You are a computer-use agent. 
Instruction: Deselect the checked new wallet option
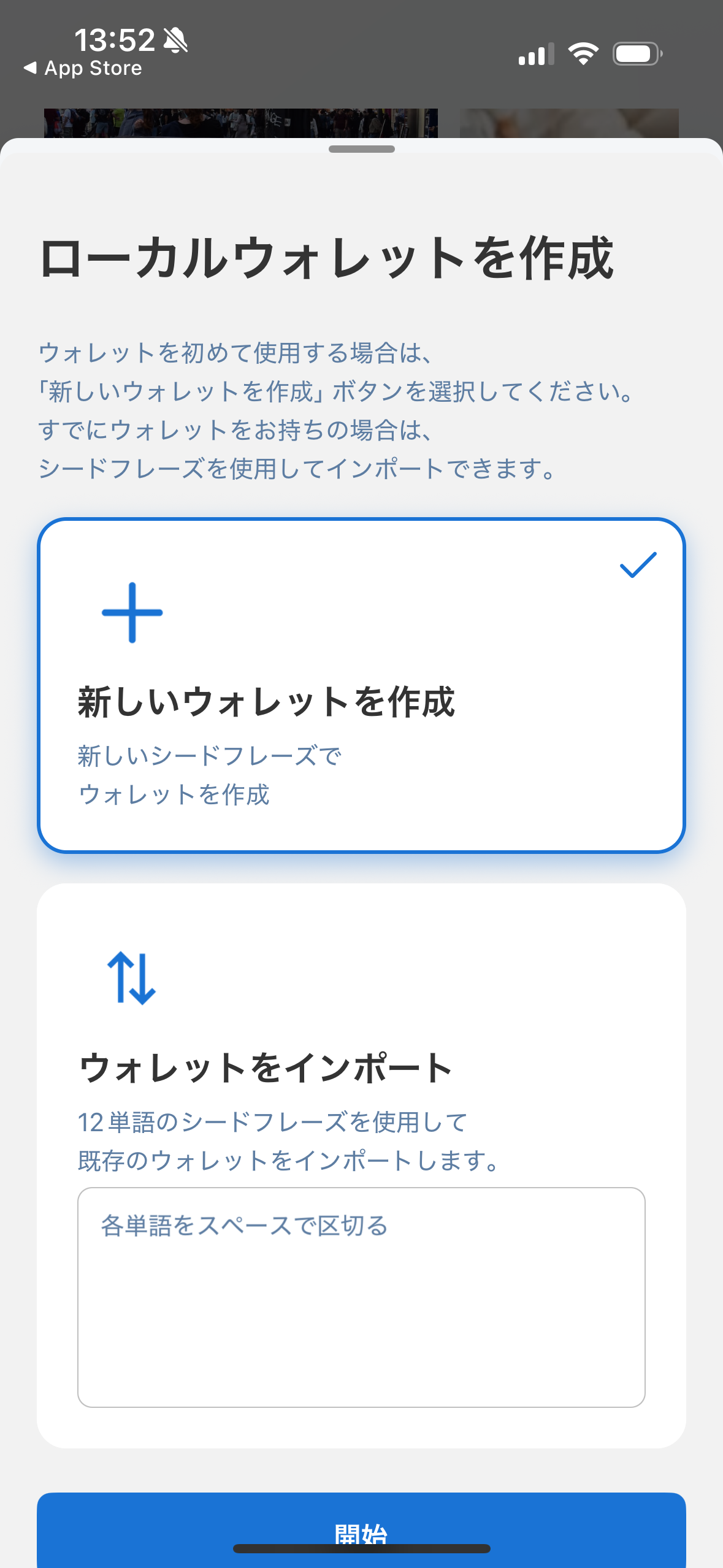tap(361, 687)
